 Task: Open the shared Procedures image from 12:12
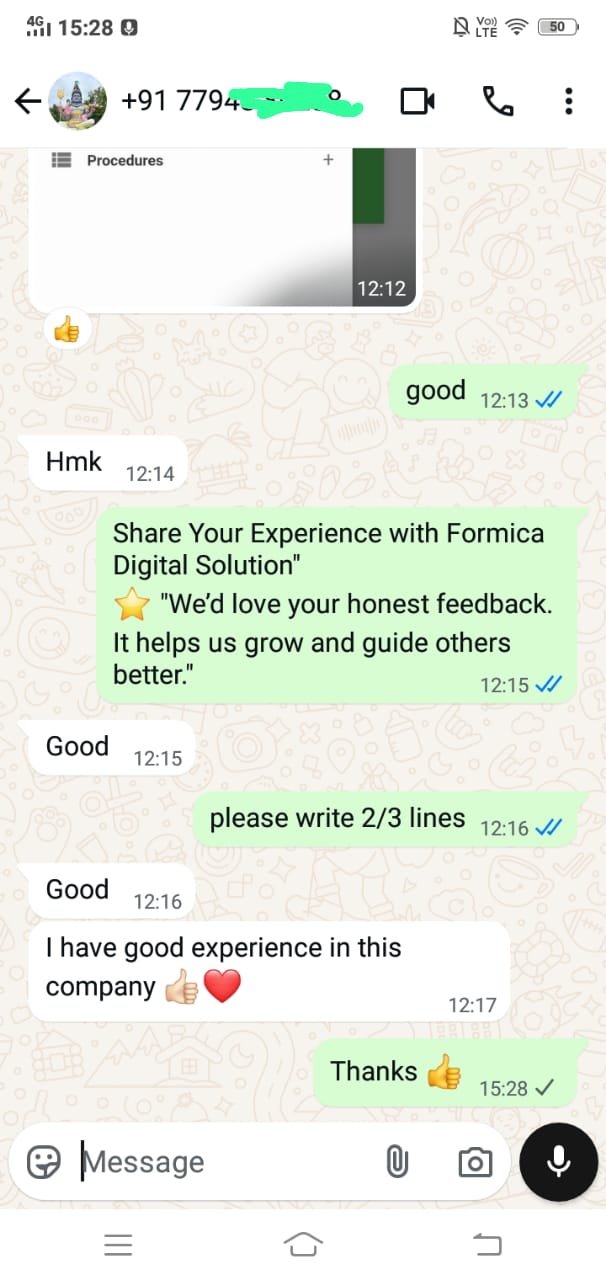click(x=220, y=225)
